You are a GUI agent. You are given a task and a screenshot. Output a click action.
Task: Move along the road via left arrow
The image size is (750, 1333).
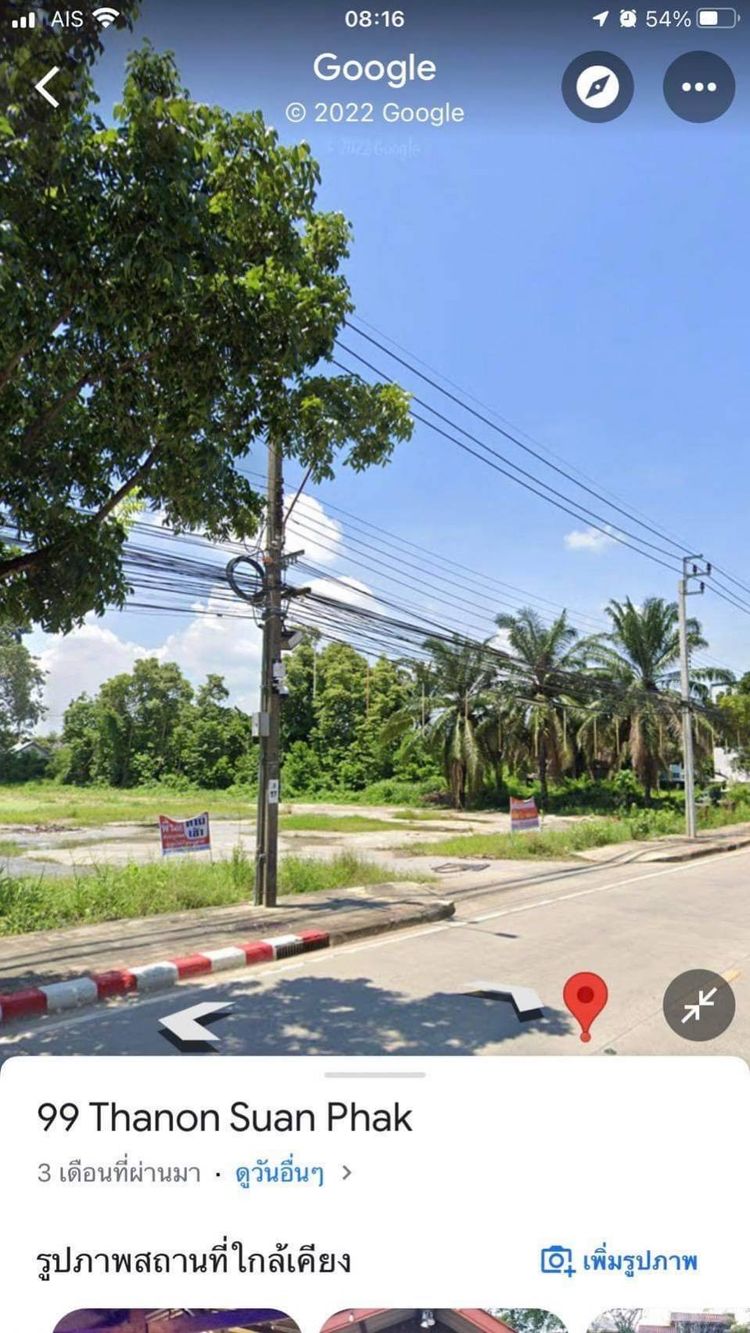196,1025
